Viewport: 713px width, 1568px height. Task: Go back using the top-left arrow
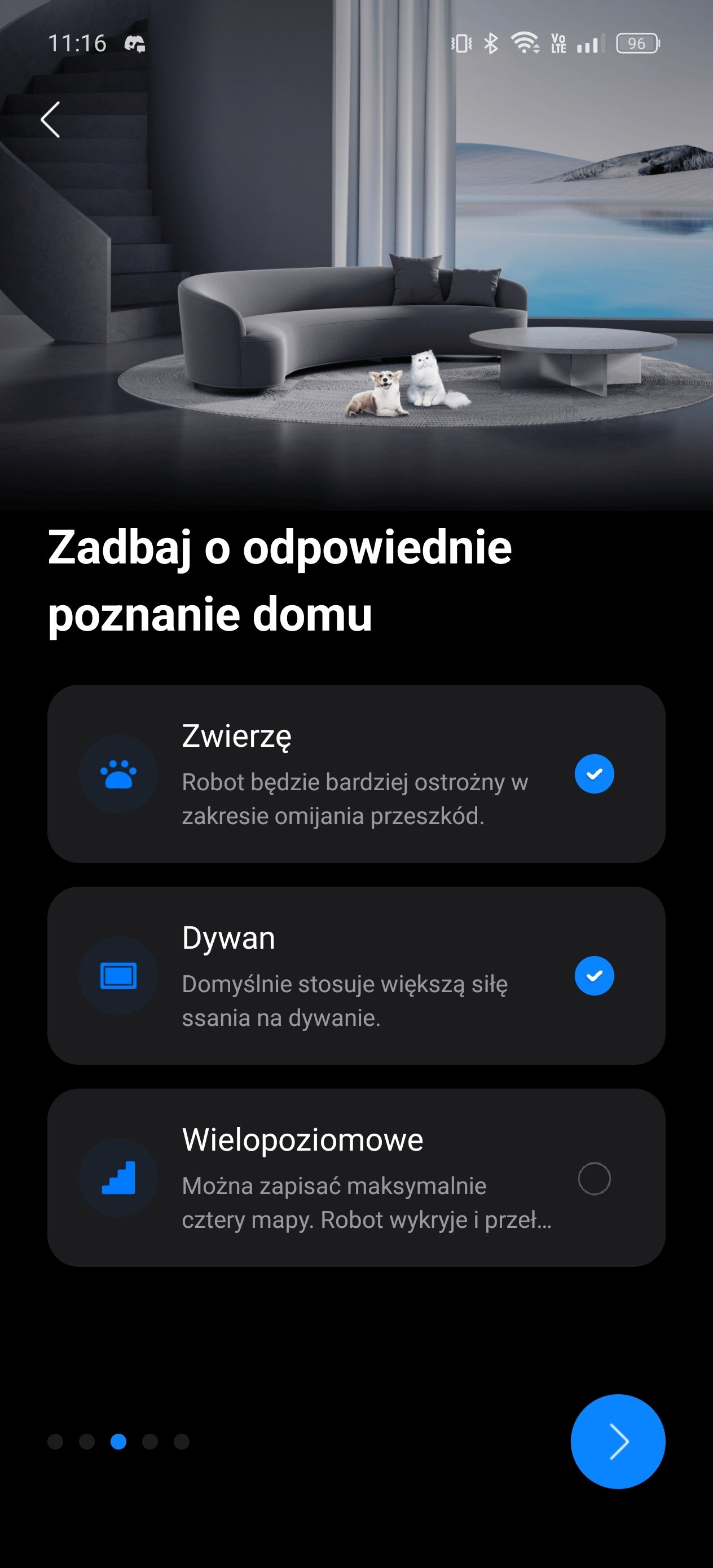50,120
